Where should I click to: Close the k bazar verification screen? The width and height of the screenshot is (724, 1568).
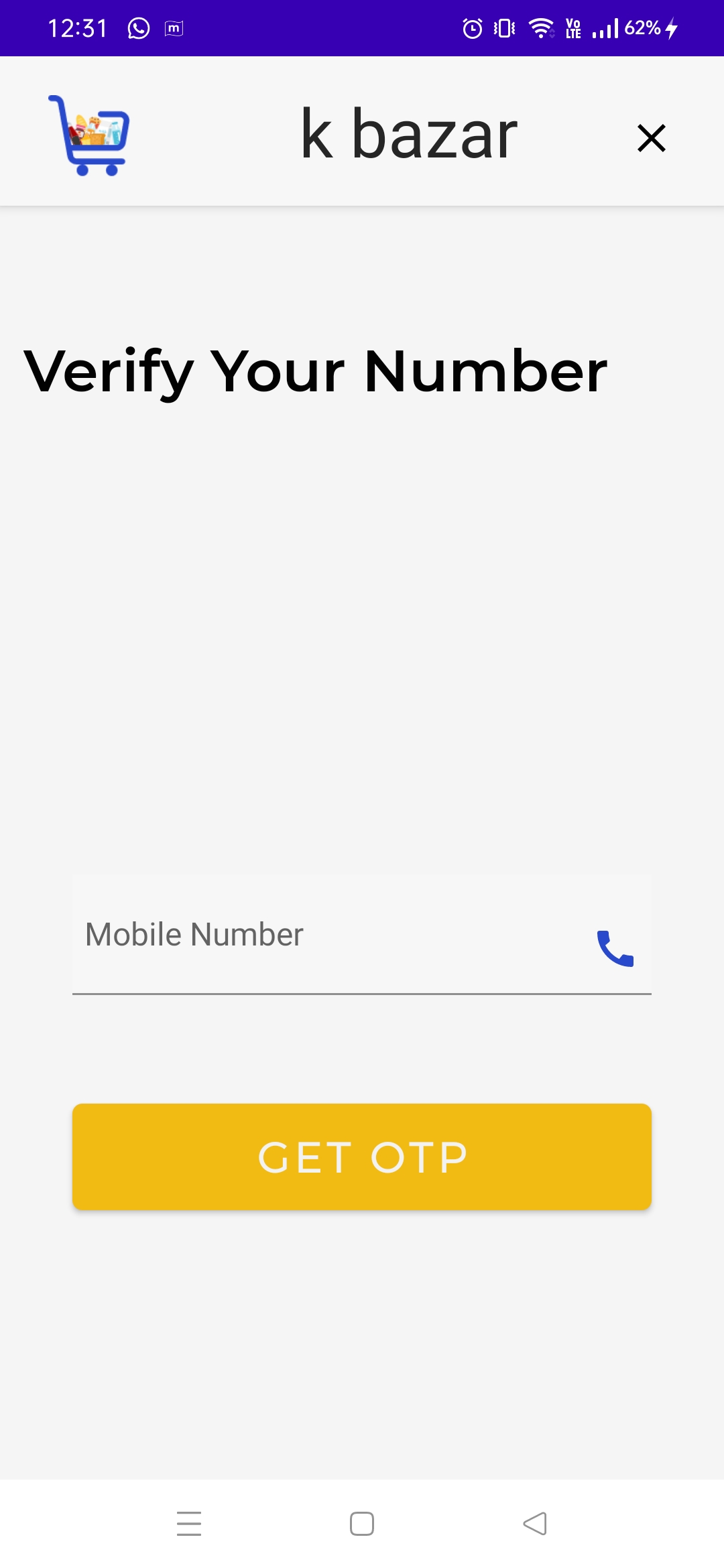coord(651,138)
